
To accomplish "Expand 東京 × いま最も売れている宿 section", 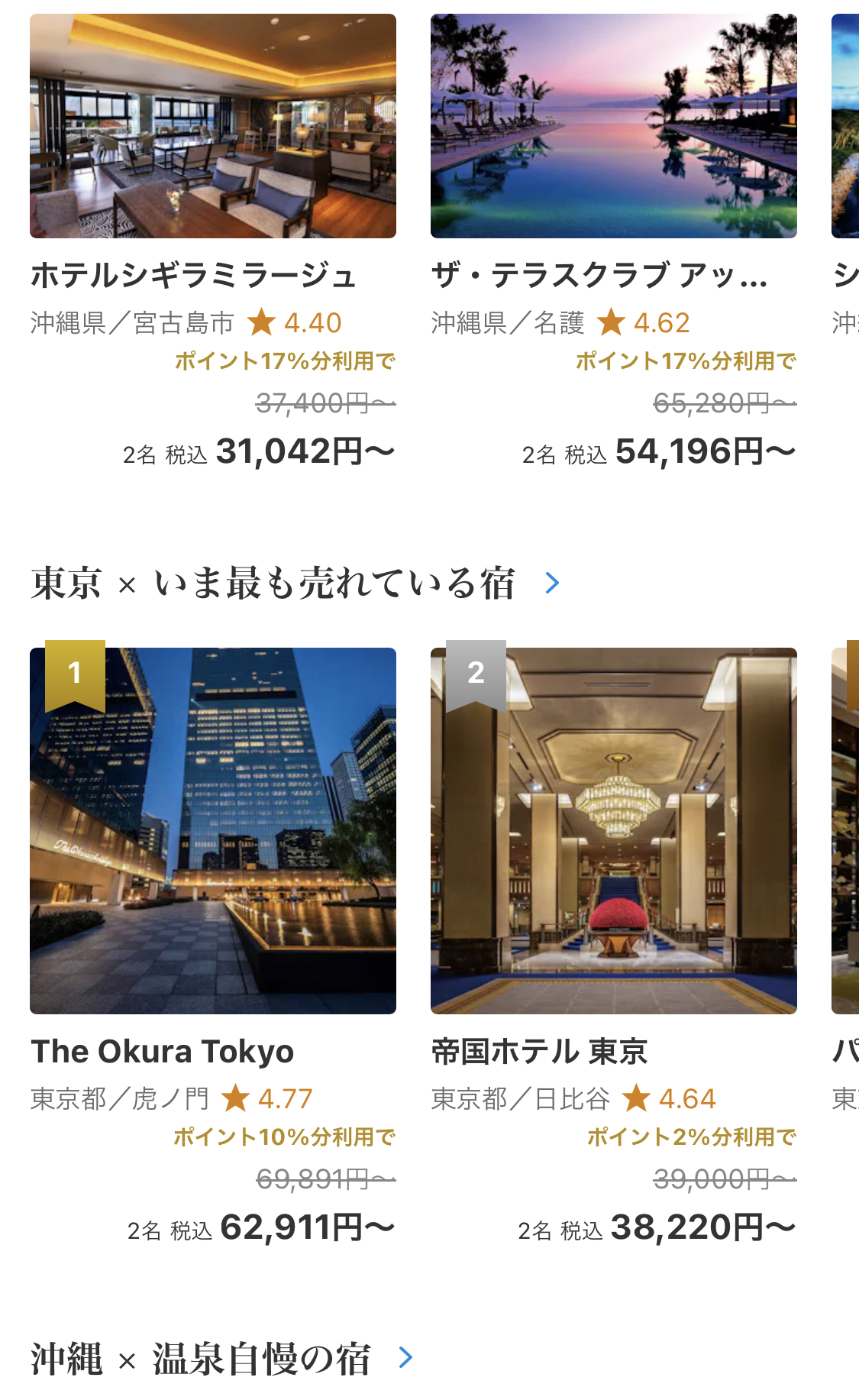I will coord(553,584).
